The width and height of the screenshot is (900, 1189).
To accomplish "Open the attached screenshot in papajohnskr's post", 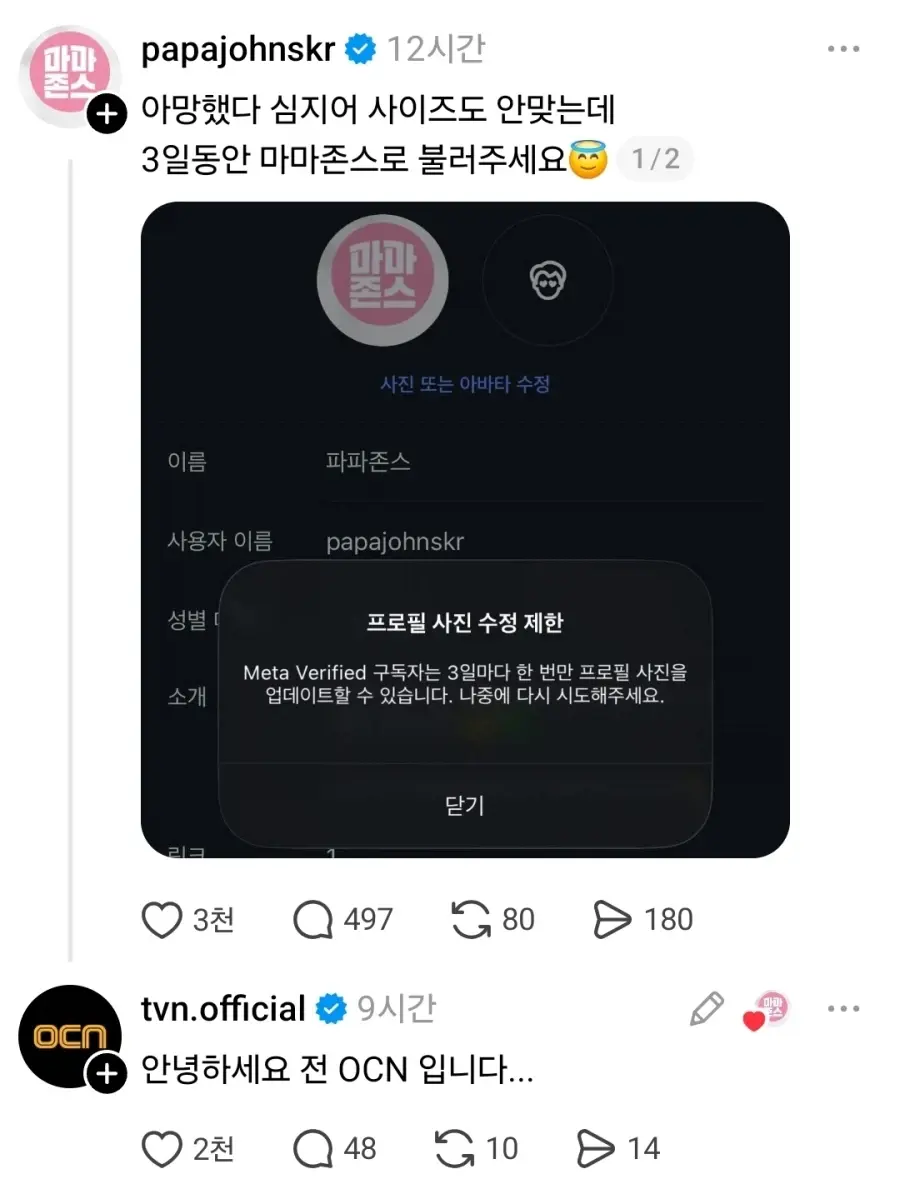I will point(465,529).
